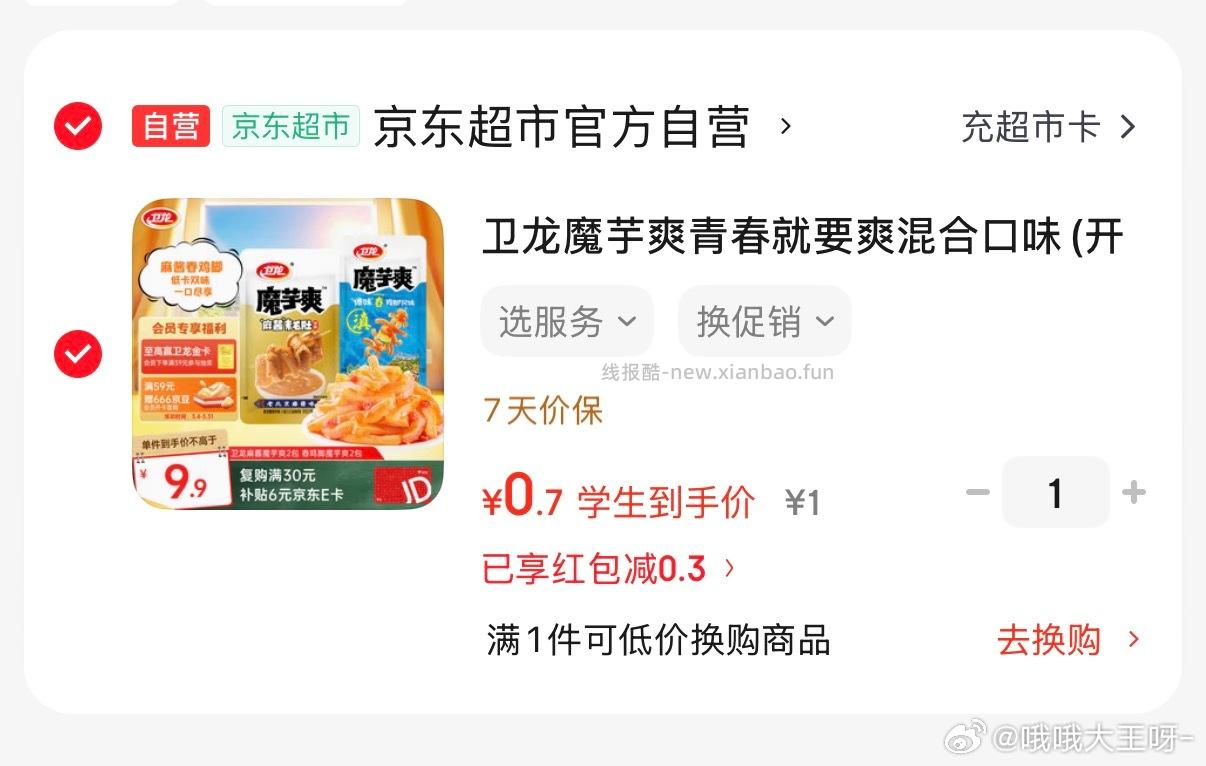The width and height of the screenshot is (1206, 766).
Task: Uncheck the 京东超市官方自营 store checkbox
Action: coord(77,127)
